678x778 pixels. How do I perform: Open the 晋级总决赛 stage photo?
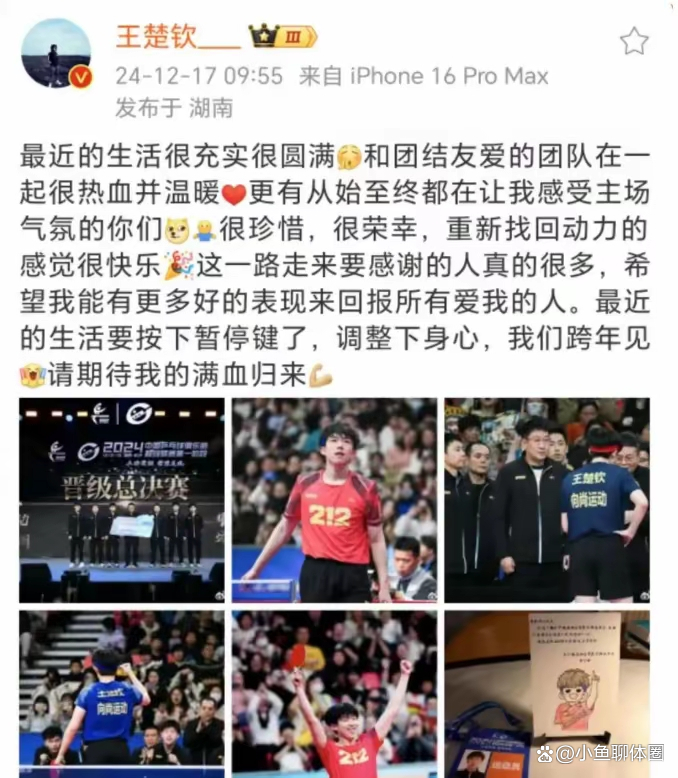122,500
